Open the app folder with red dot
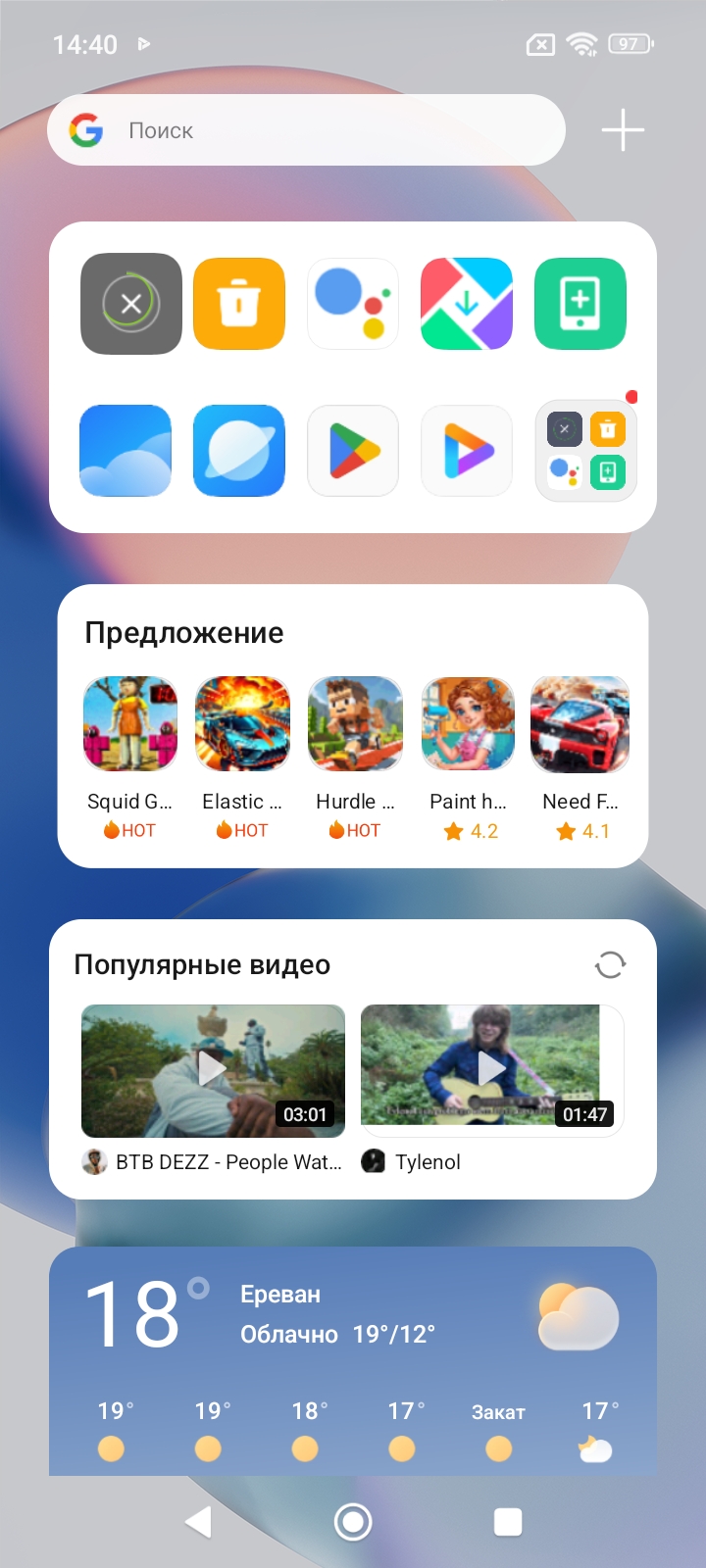The width and height of the screenshot is (706, 1568). pos(586,451)
